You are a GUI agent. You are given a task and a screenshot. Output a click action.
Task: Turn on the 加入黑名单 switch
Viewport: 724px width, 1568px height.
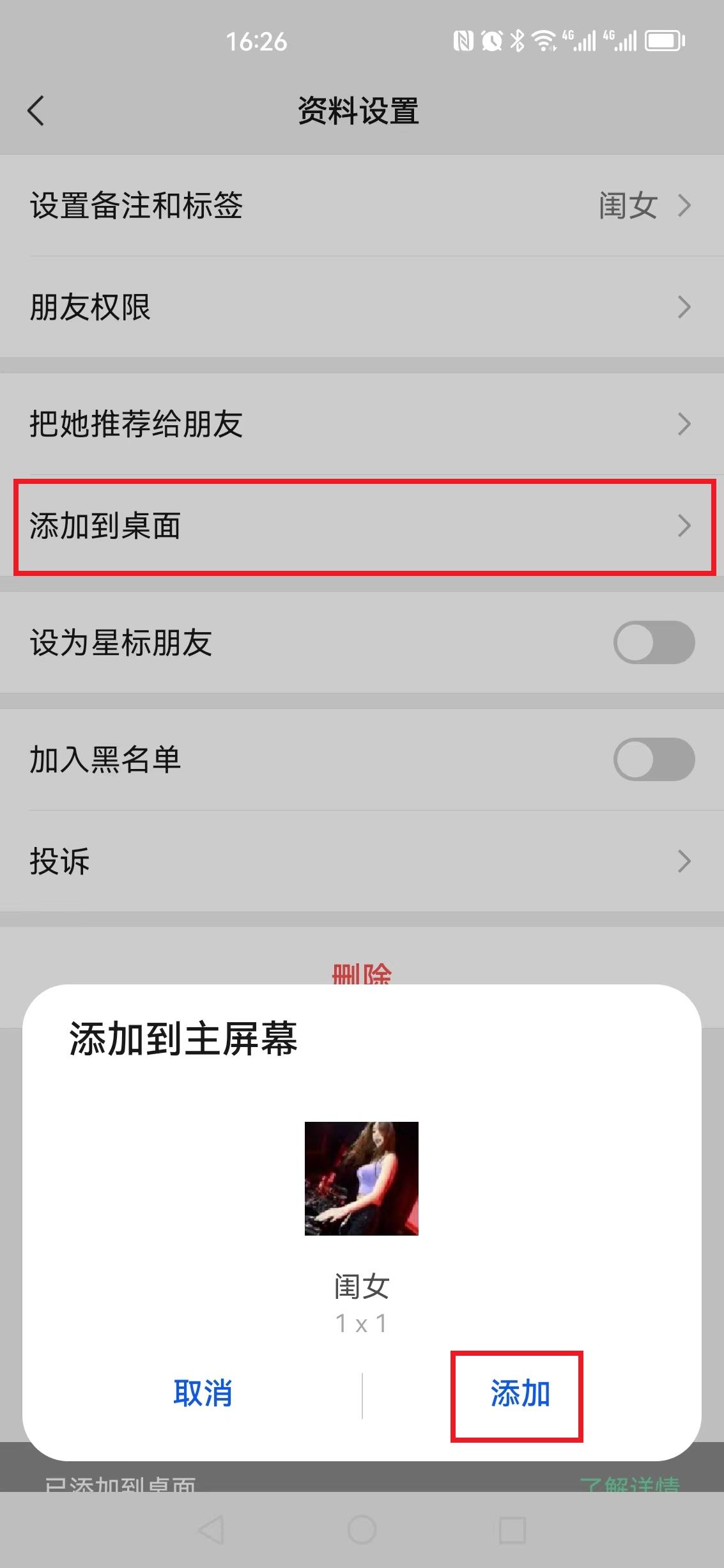click(654, 760)
